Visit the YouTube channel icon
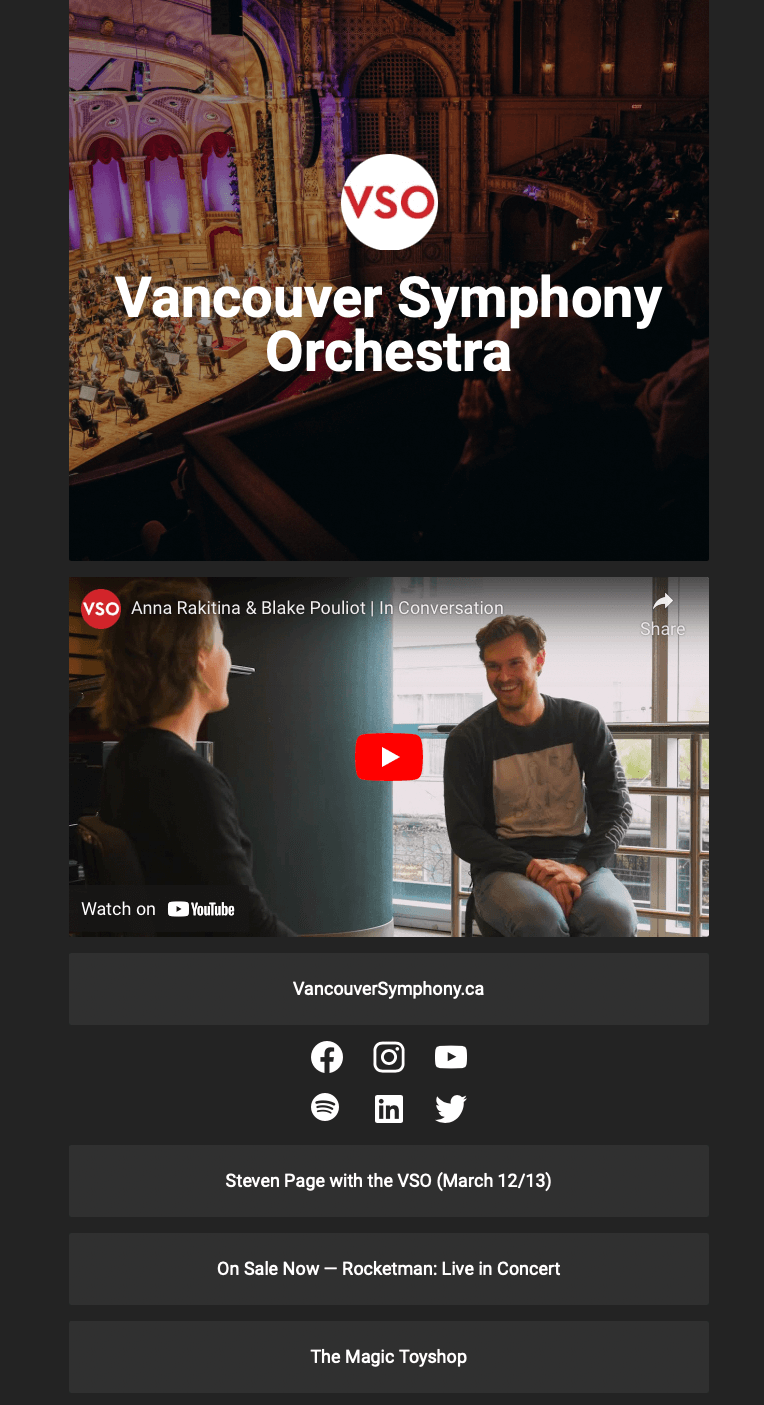 point(451,1056)
